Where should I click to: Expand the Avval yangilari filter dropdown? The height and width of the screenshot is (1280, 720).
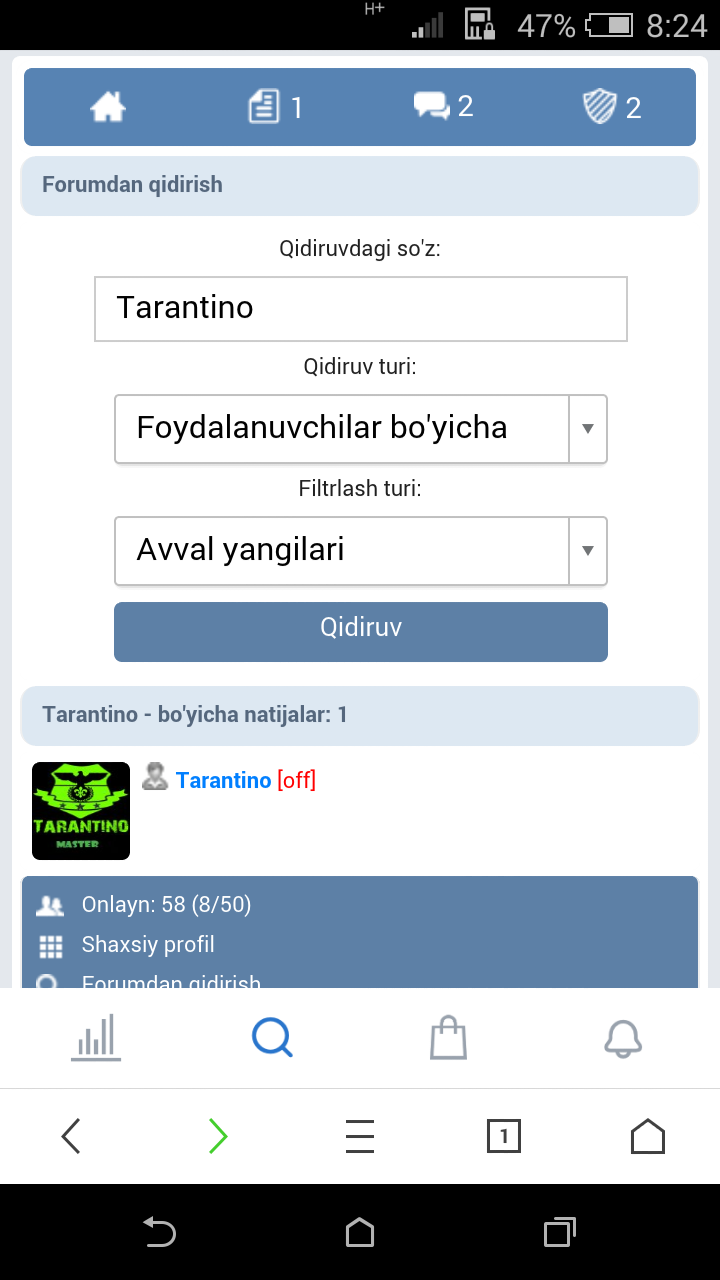(360, 550)
